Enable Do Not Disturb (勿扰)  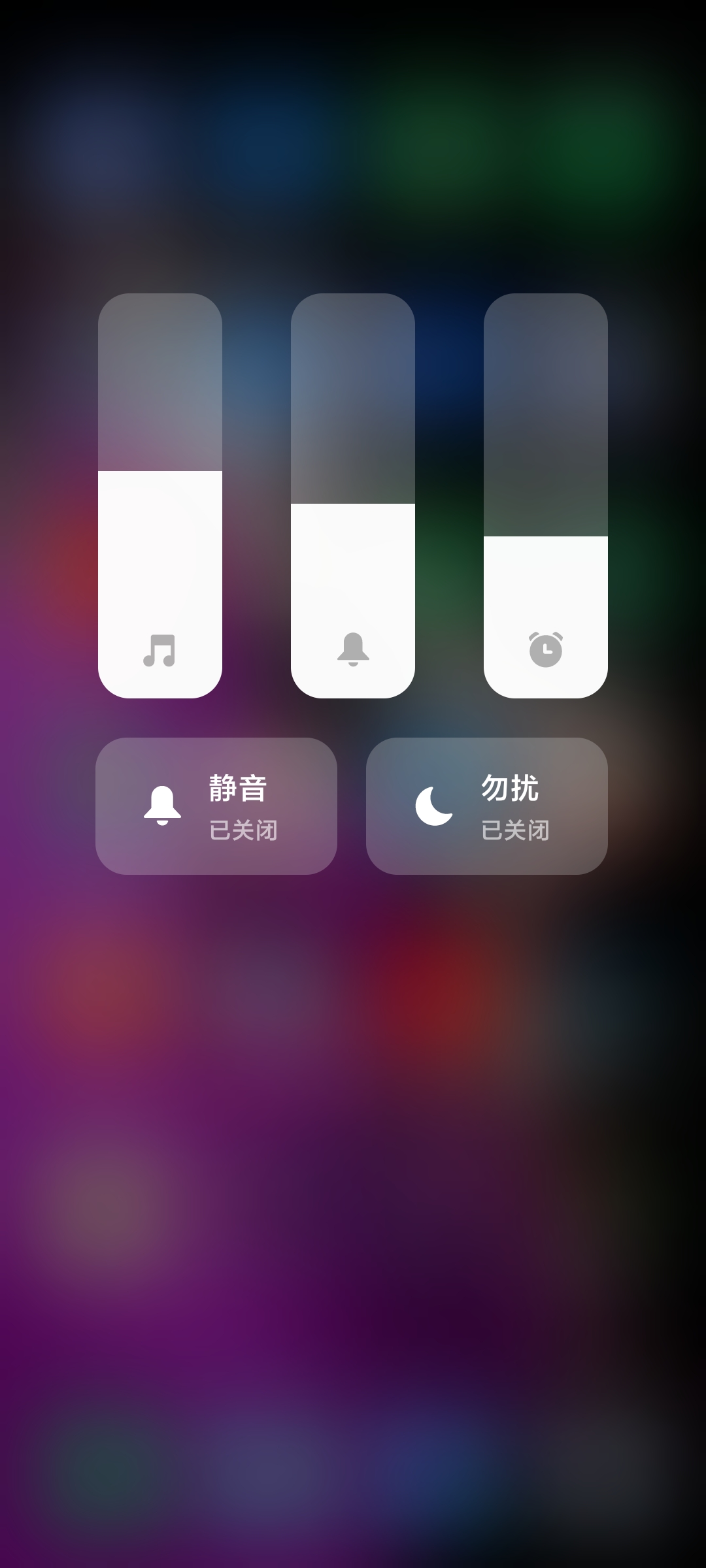pyautogui.click(x=487, y=806)
